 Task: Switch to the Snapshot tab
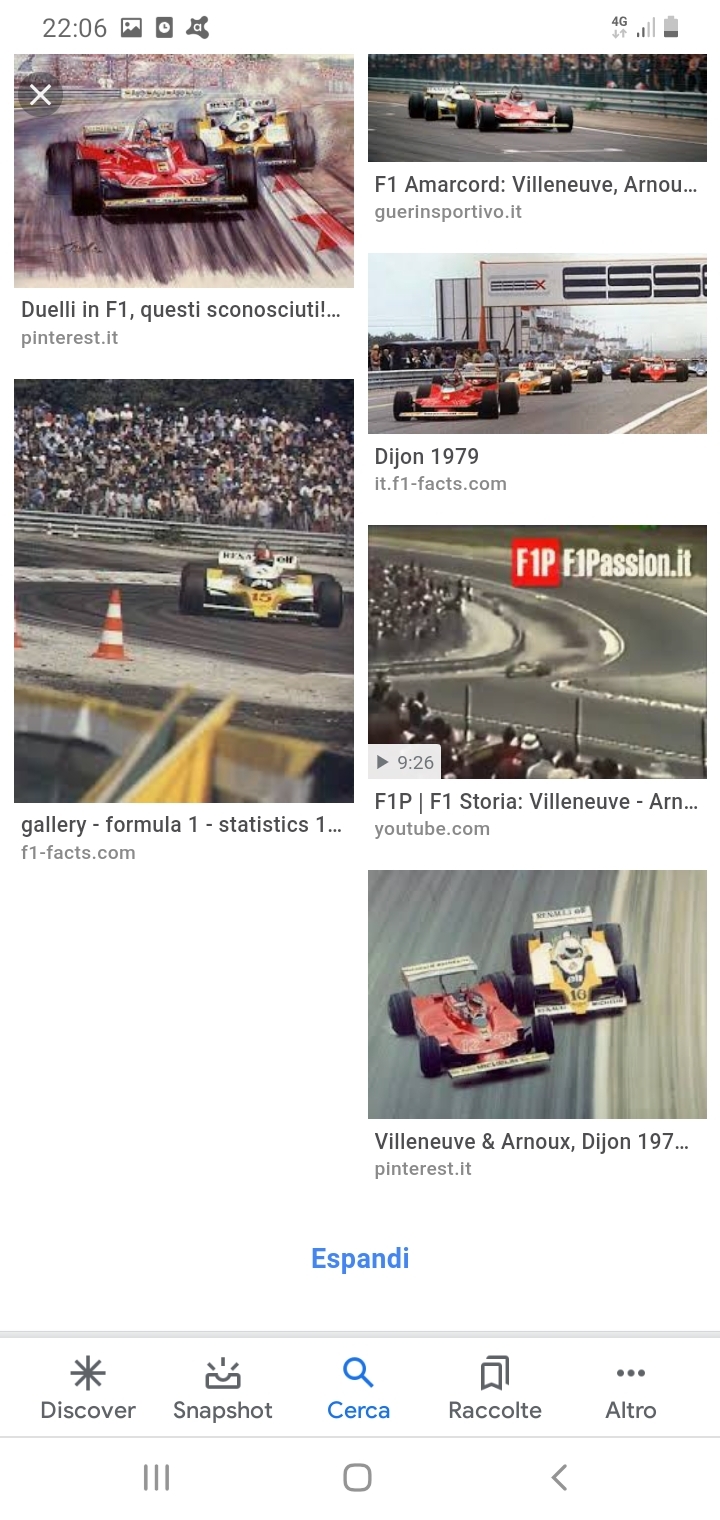point(222,1388)
